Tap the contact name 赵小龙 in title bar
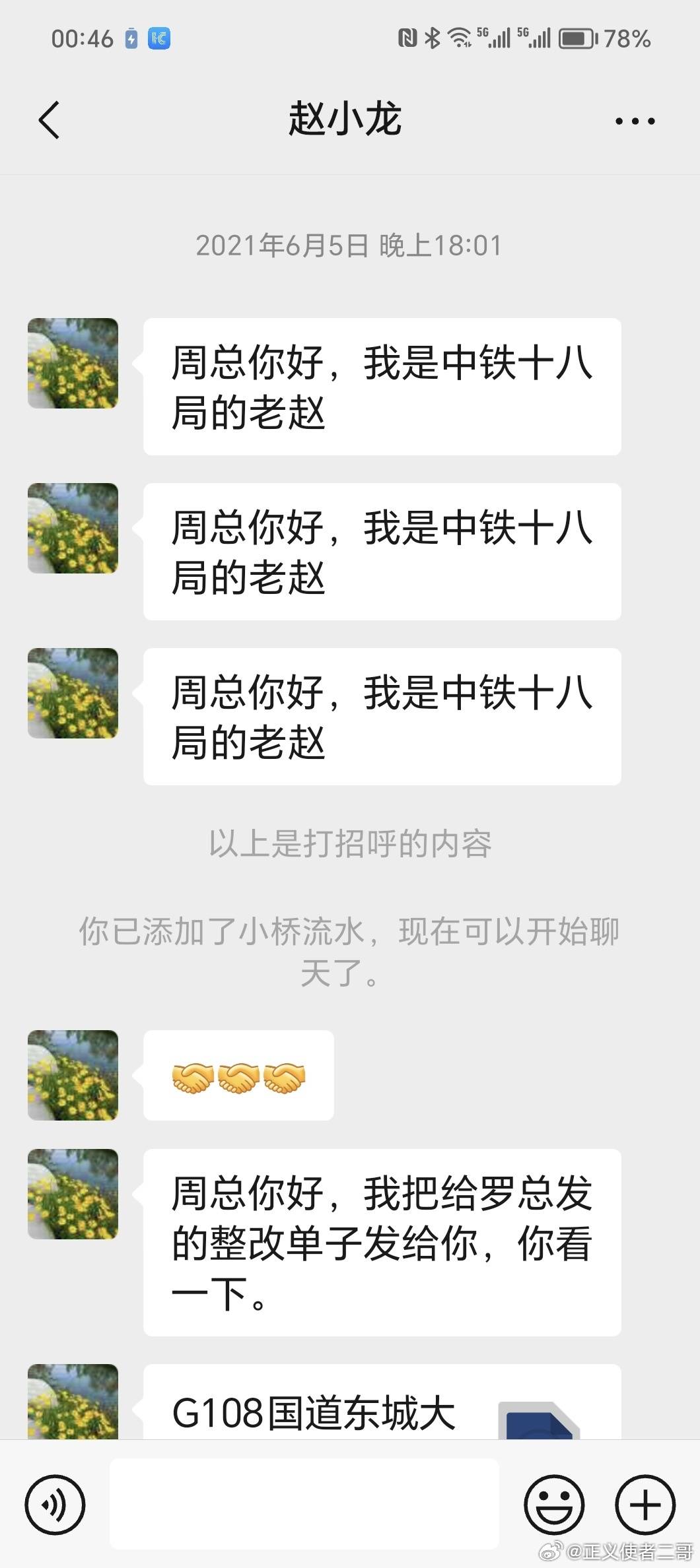The image size is (700, 1568). click(345, 119)
